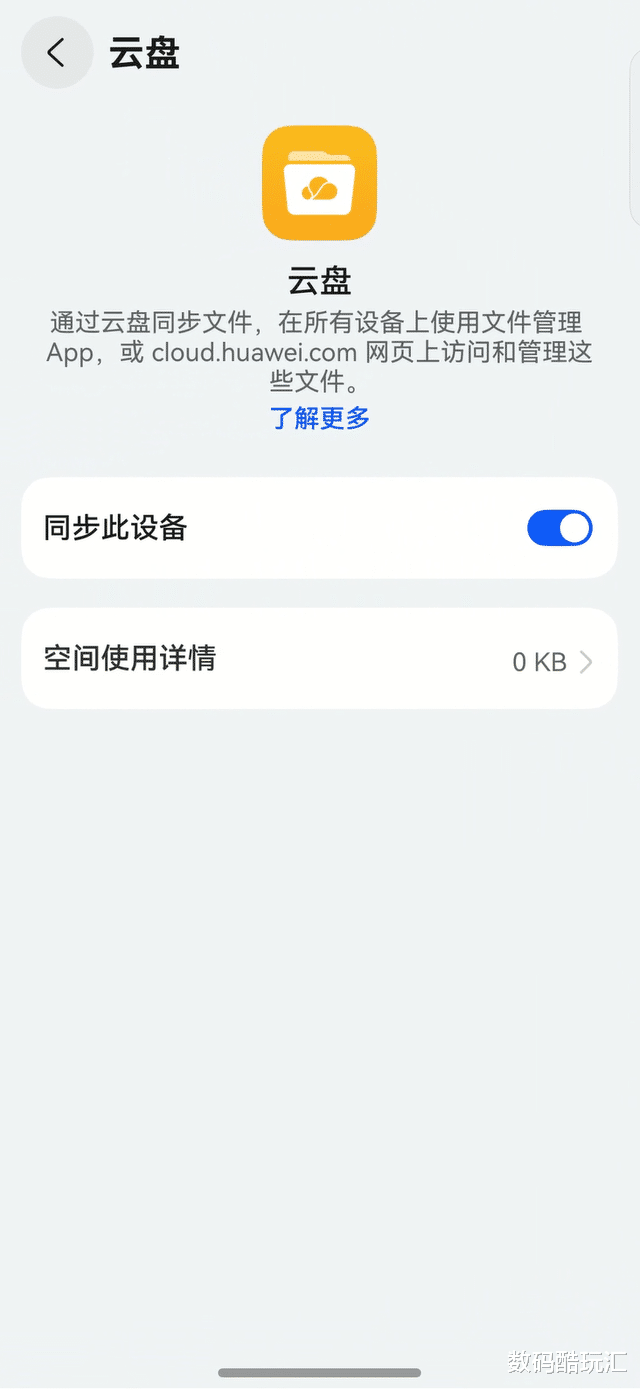The height and width of the screenshot is (1390, 640).
Task: Open 空间使用详情 storage details
Action: click(319, 659)
